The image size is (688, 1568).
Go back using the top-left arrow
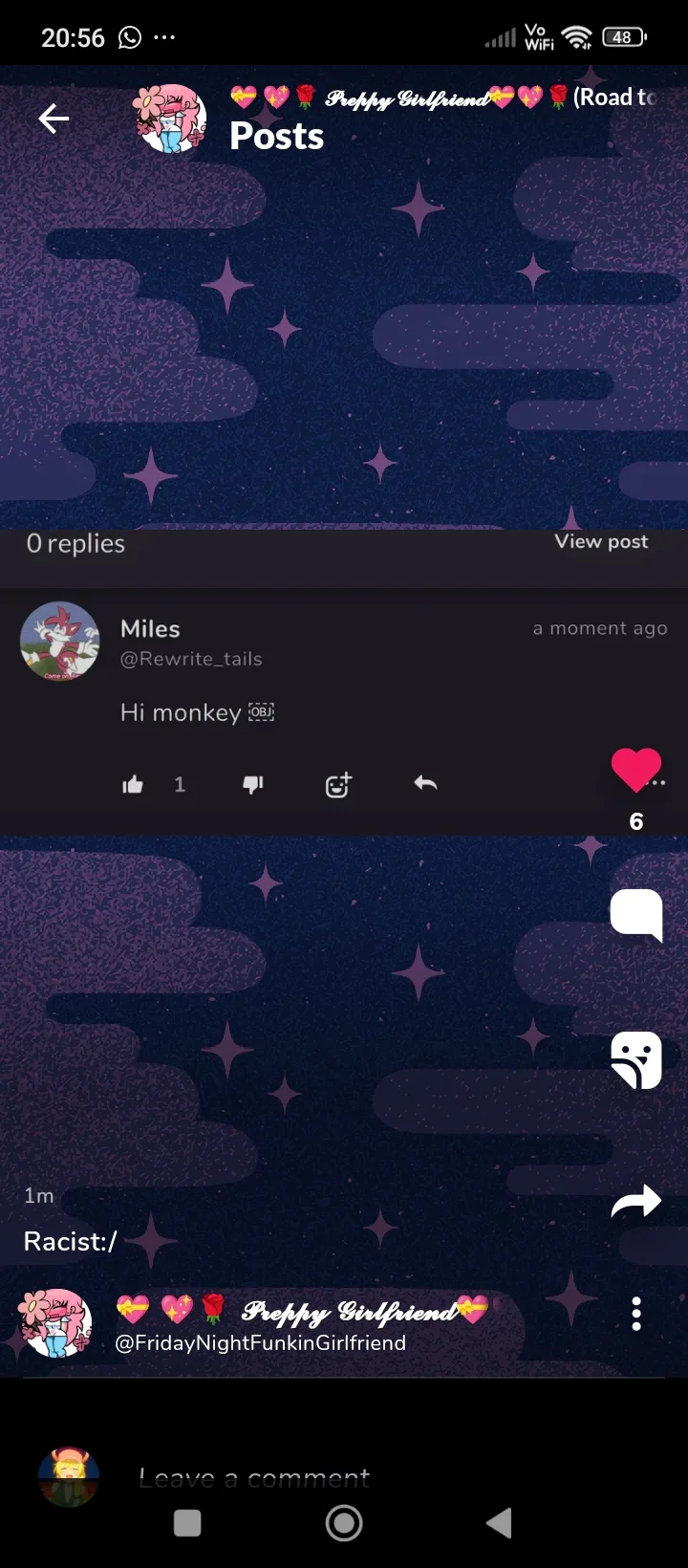point(54,120)
